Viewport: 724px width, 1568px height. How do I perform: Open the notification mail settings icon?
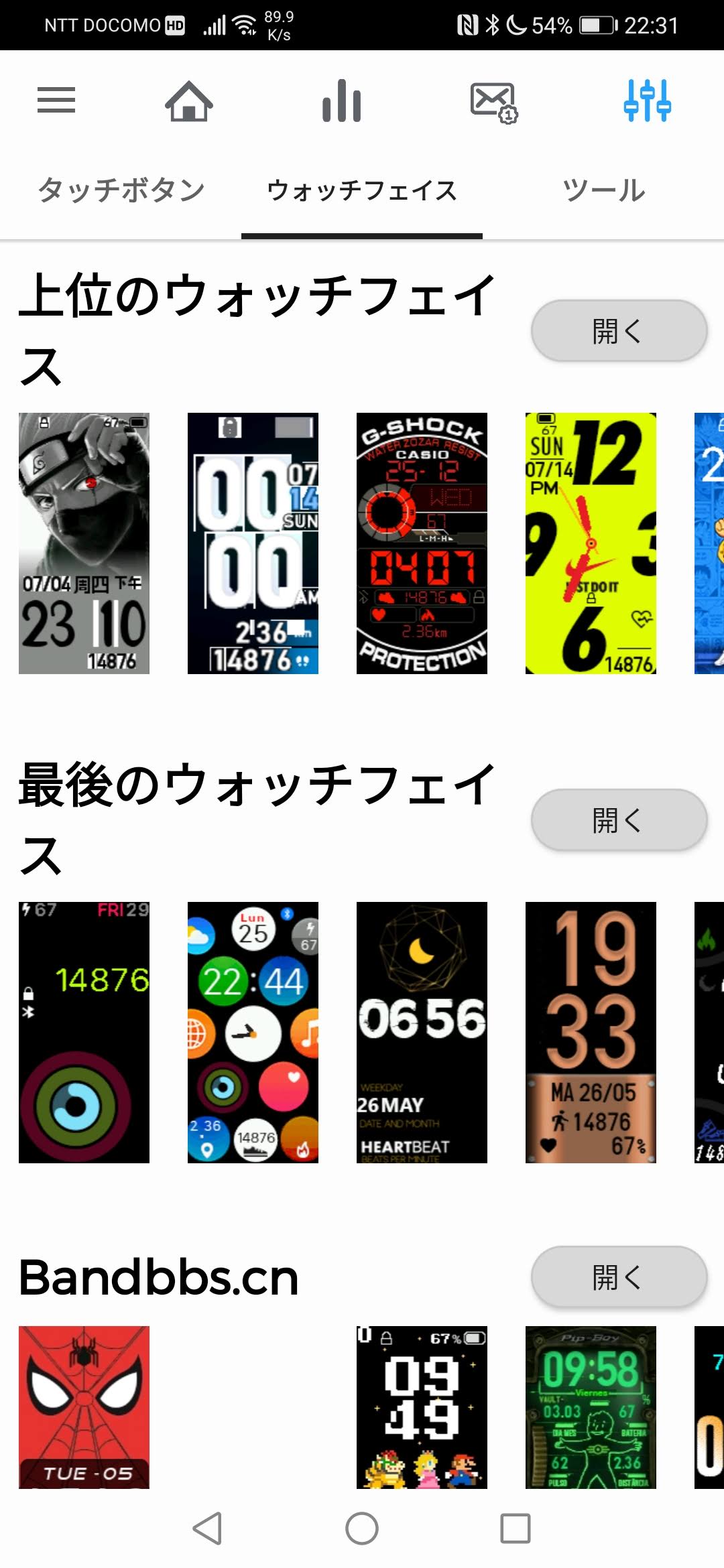(x=494, y=103)
